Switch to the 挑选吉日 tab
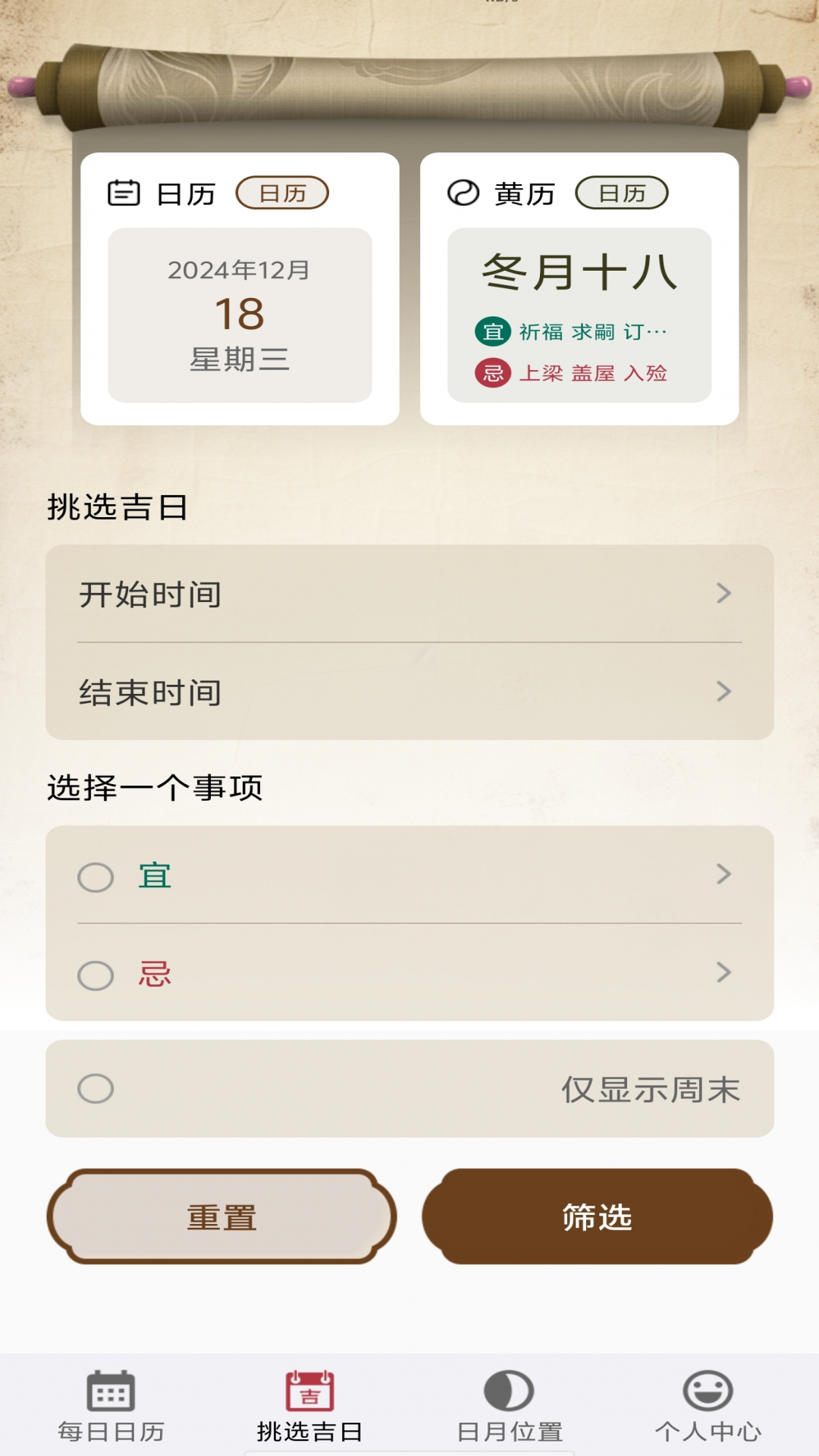This screenshot has width=819, height=1456. point(309,1406)
